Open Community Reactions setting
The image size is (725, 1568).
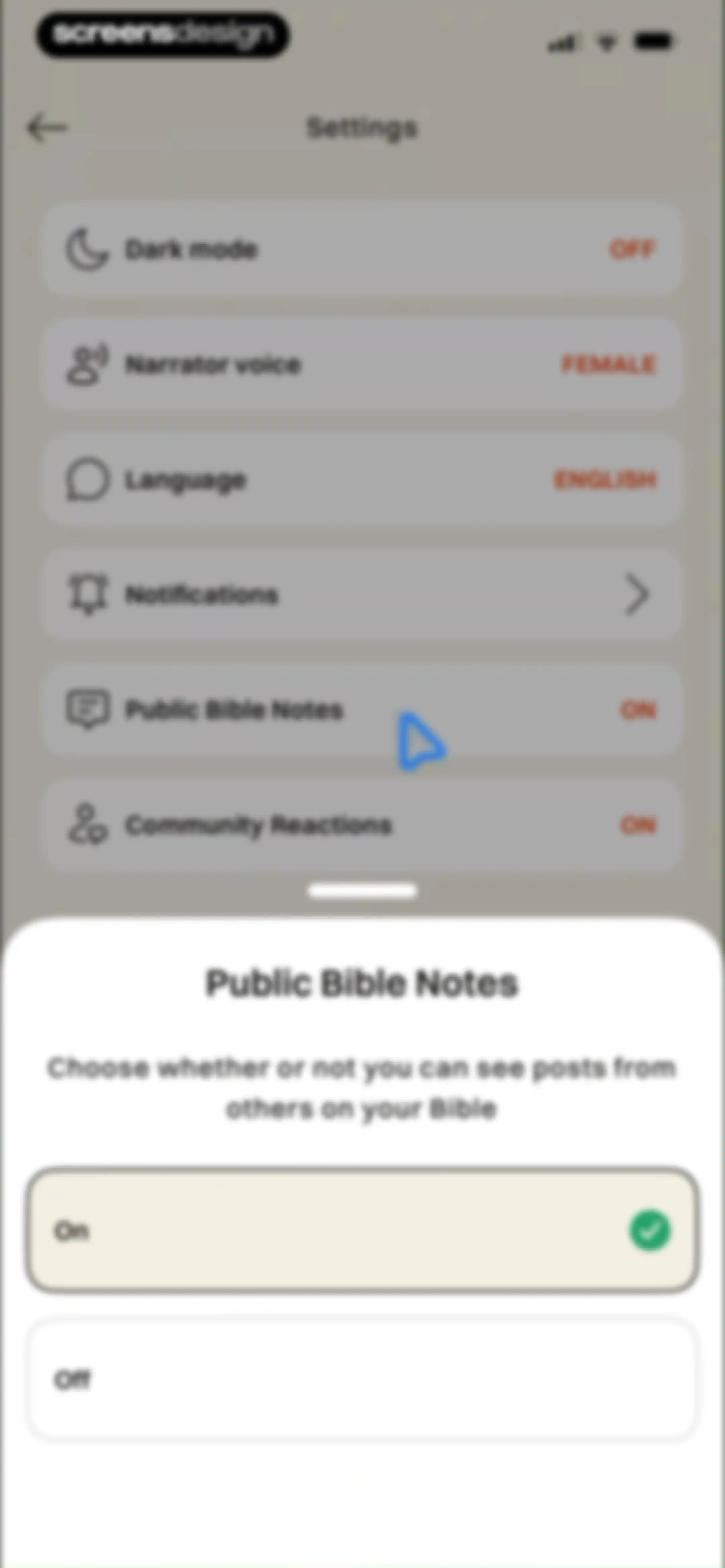[362, 825]
